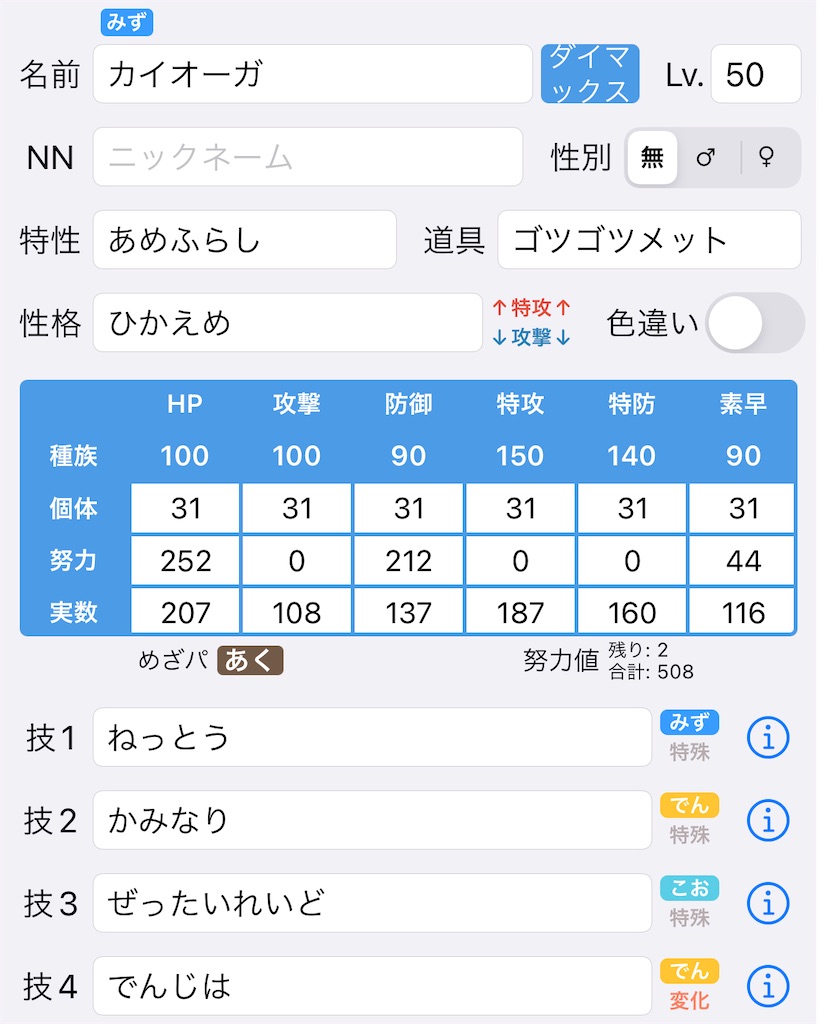The width and height of the screenshot is (818, 1024).
Task: Edit the 名前 field showing カイオーガ
Action: point(312,74)
